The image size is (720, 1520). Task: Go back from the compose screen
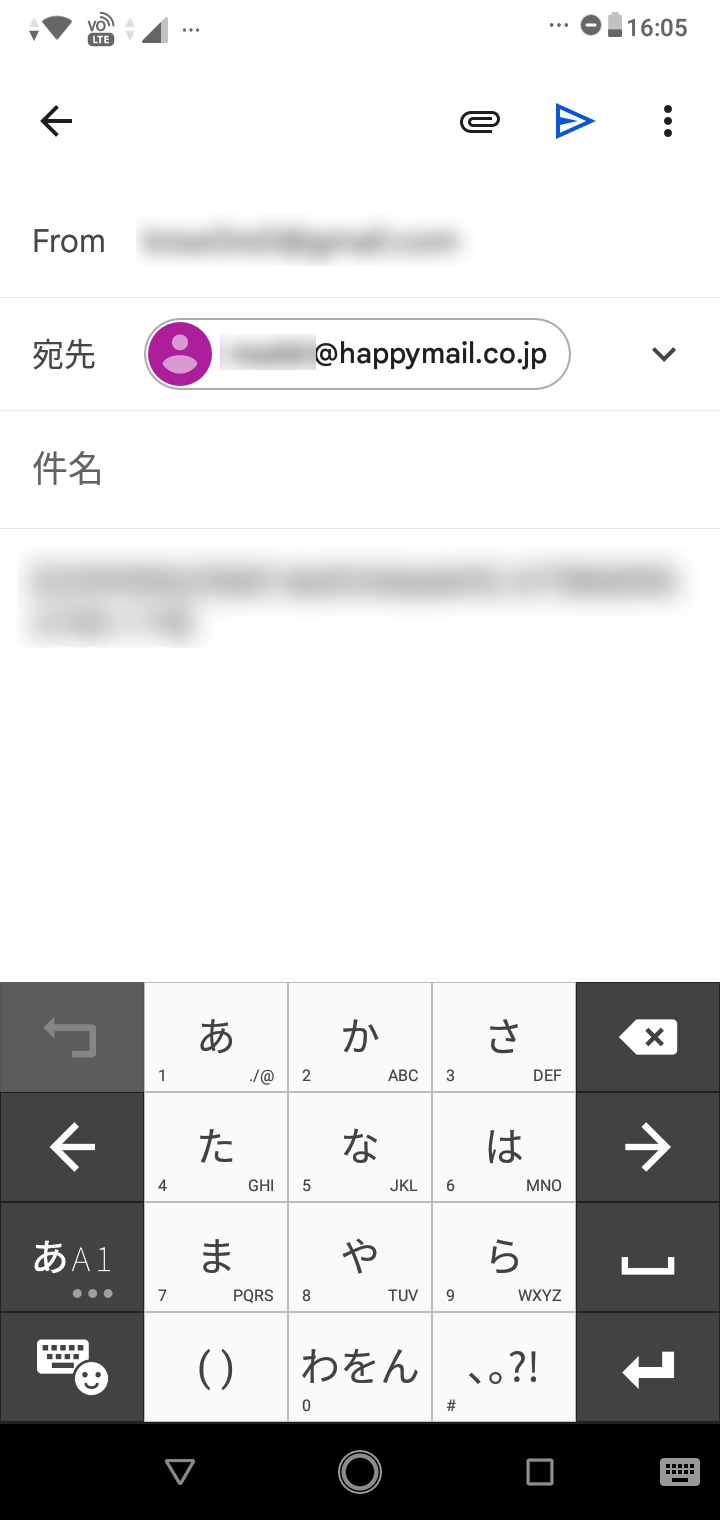(x=56, y=122)
